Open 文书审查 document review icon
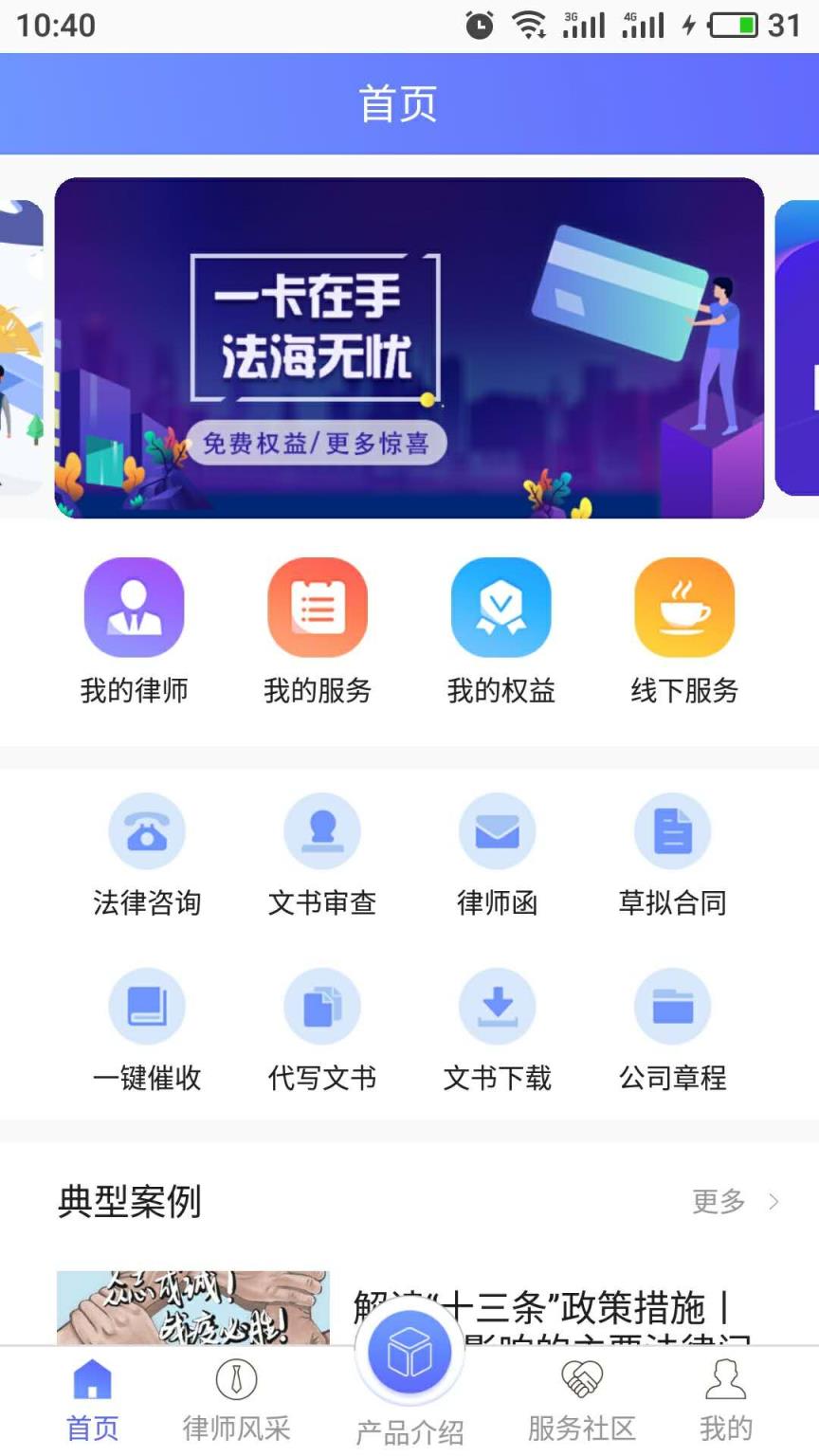This screenshot has height=1456, width=819. pyautogui.click(x=322, y=830)
